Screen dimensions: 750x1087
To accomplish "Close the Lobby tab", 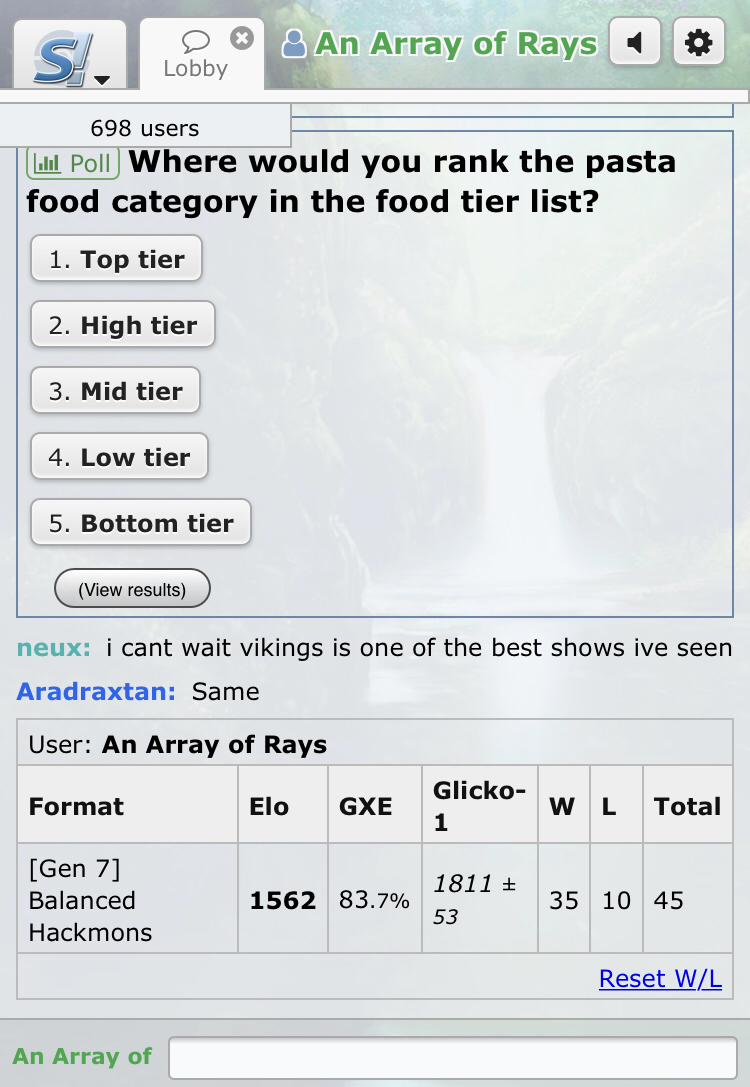I will (241, 39).
